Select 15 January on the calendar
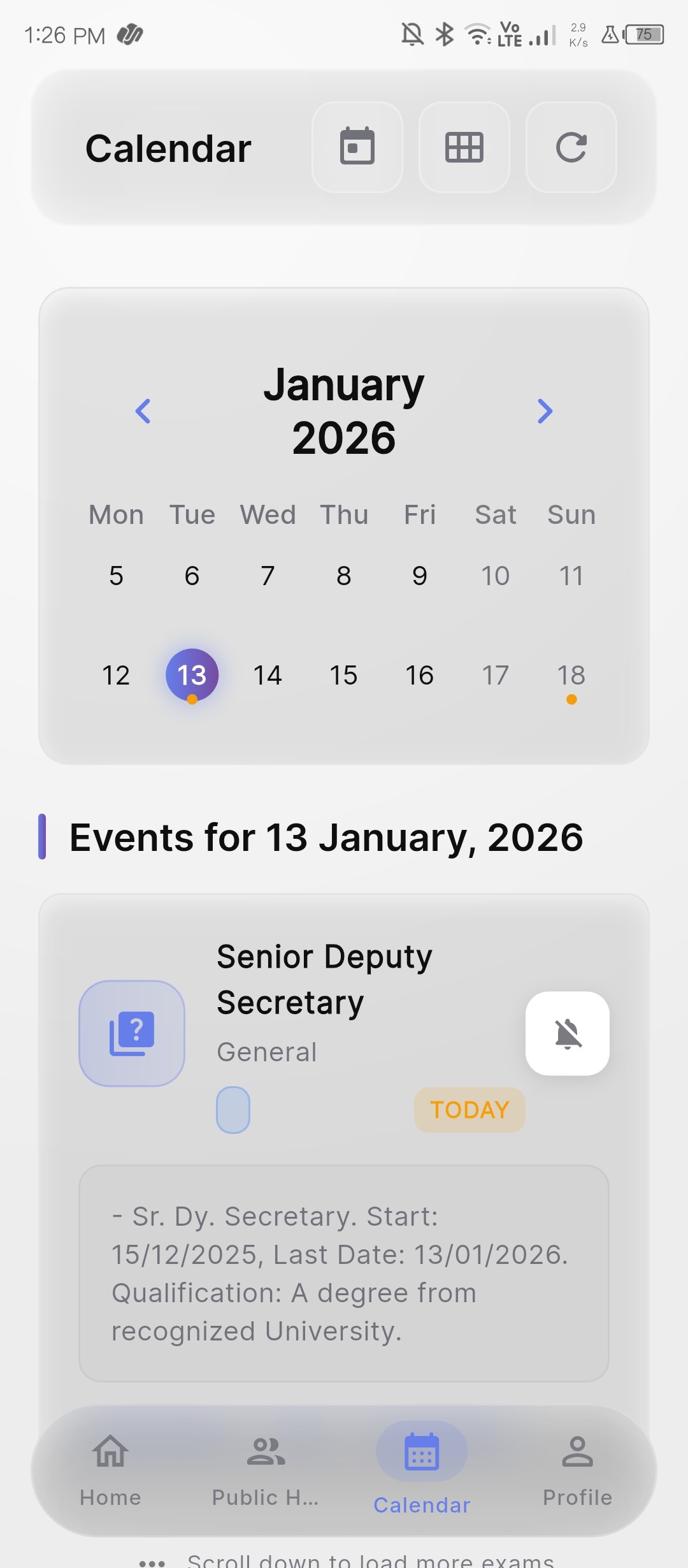Screen dimensions: 688x1568 pos(343,676)
